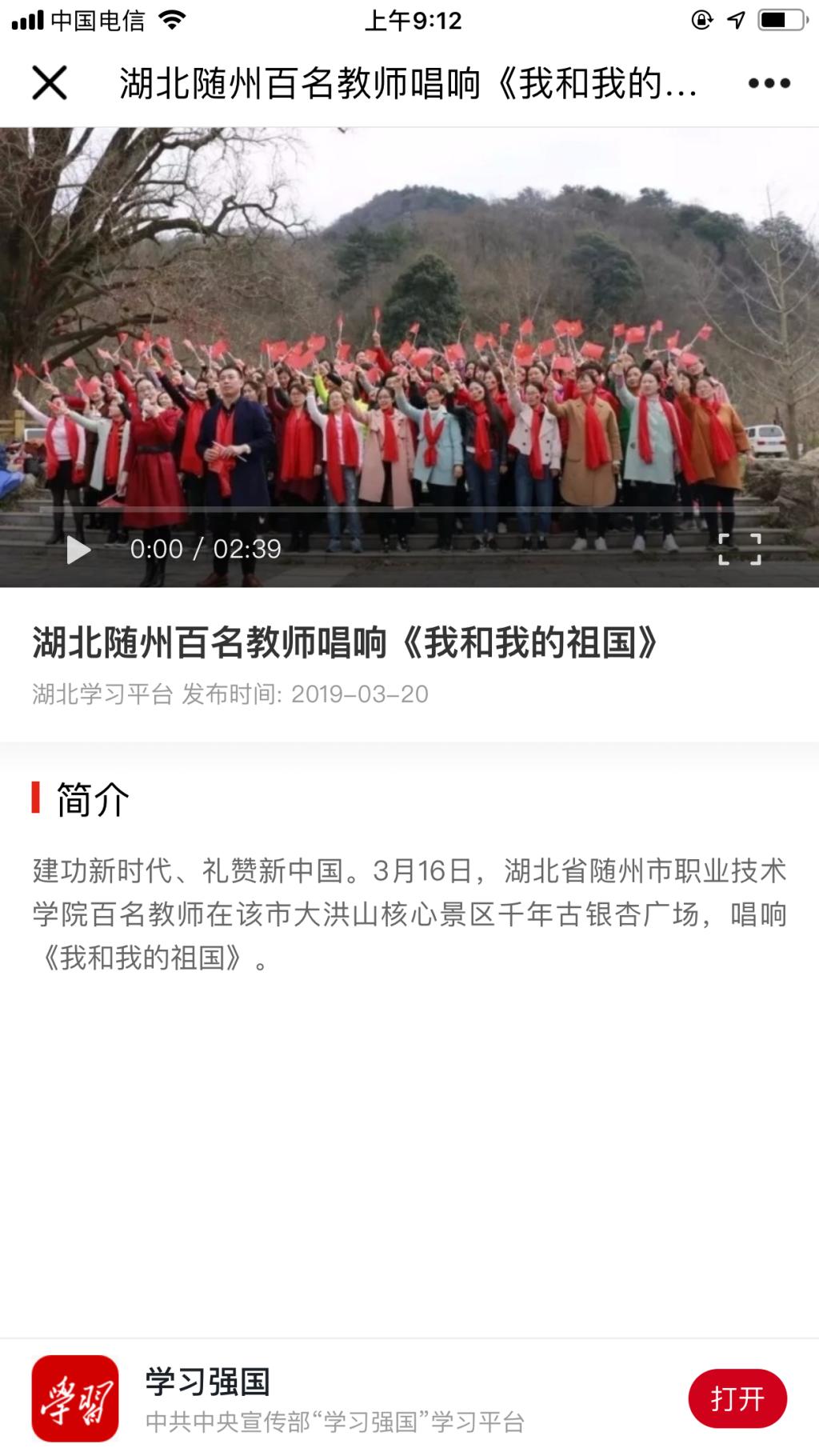Tap the 打开 button for 学习强国

737,1398
